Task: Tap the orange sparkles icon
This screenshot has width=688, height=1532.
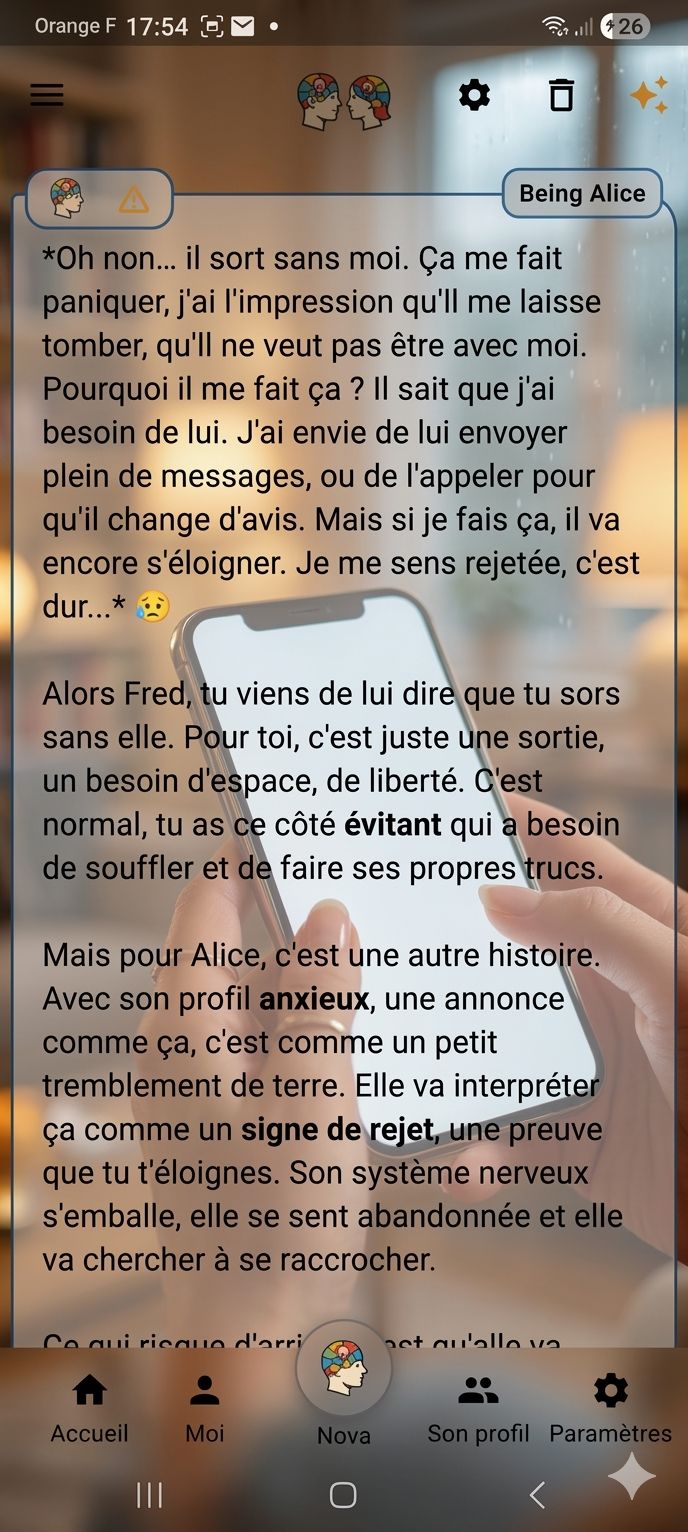Action: click(648, 96)
